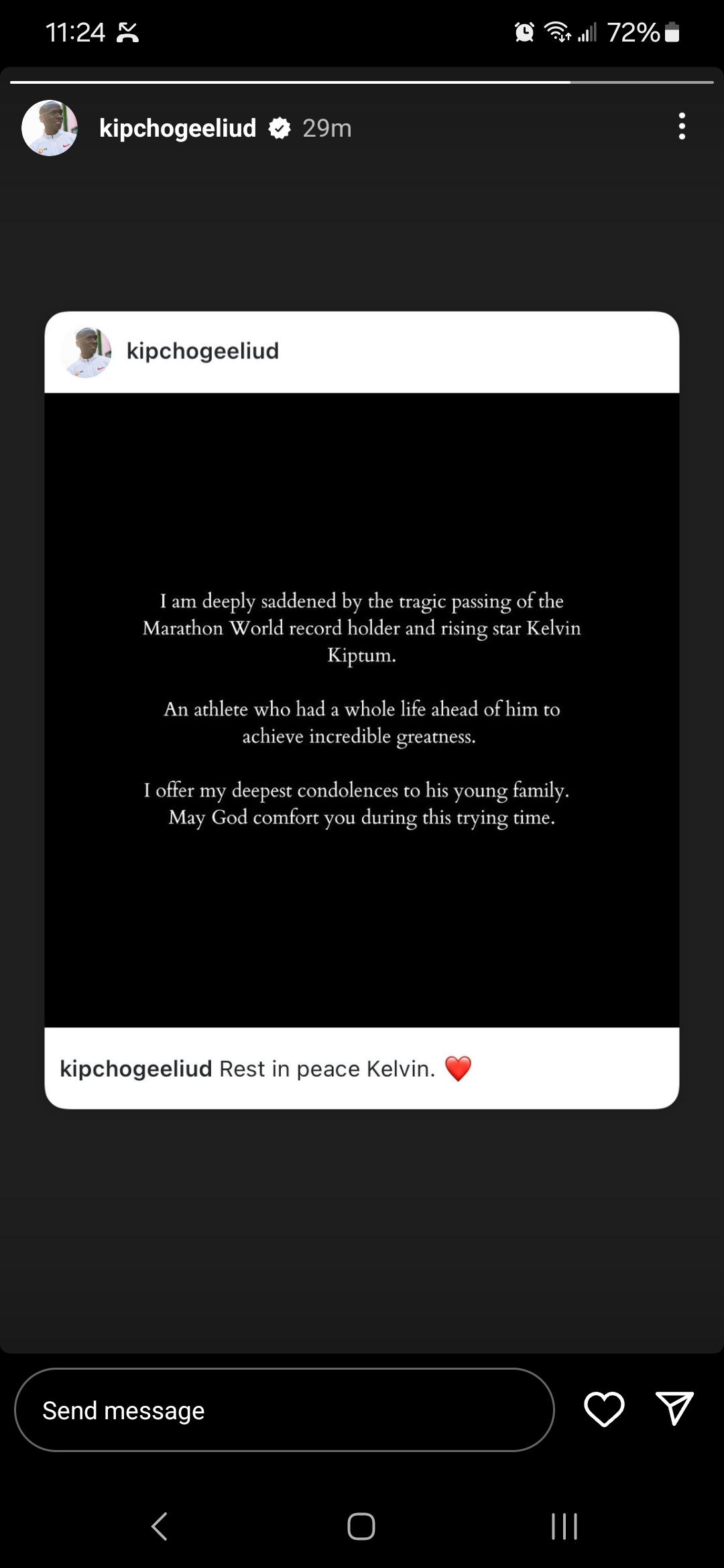This screenshot has height=1568, width=724.
Task: Go to the home screen
Action: point(361,1526)
